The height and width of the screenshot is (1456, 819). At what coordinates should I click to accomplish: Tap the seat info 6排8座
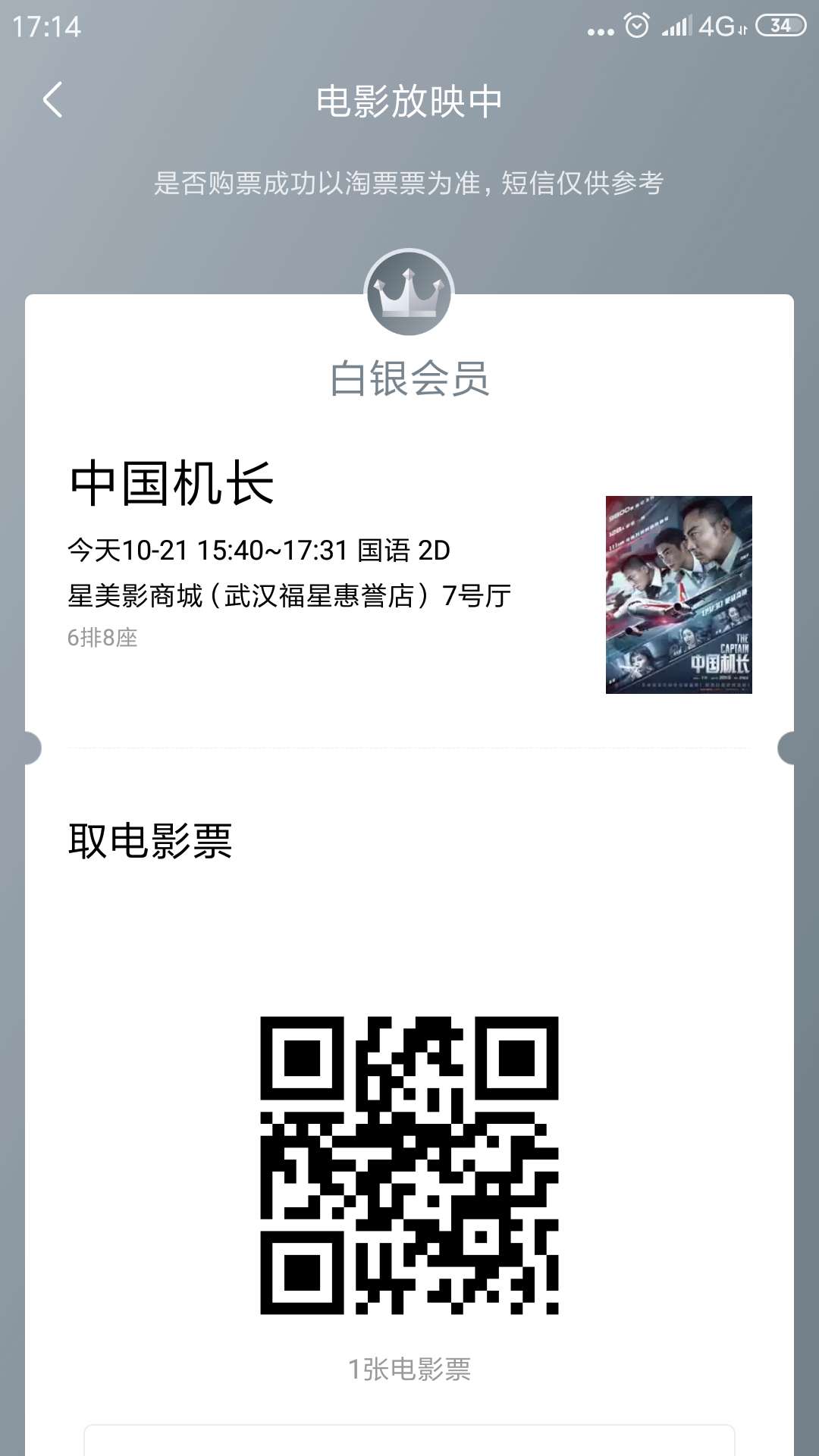[105, 637]
